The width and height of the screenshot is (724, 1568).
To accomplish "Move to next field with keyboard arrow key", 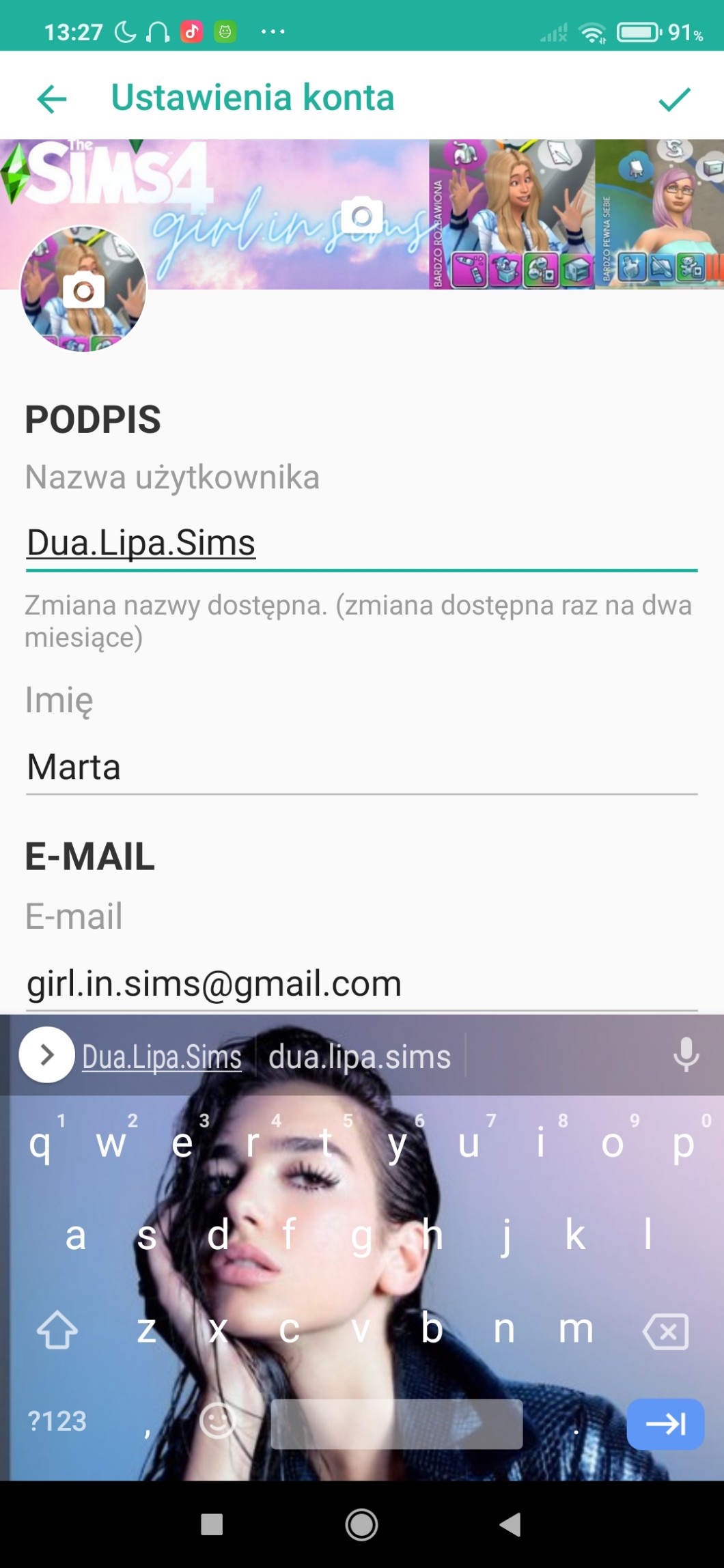I will click(x=665, y=1424).
